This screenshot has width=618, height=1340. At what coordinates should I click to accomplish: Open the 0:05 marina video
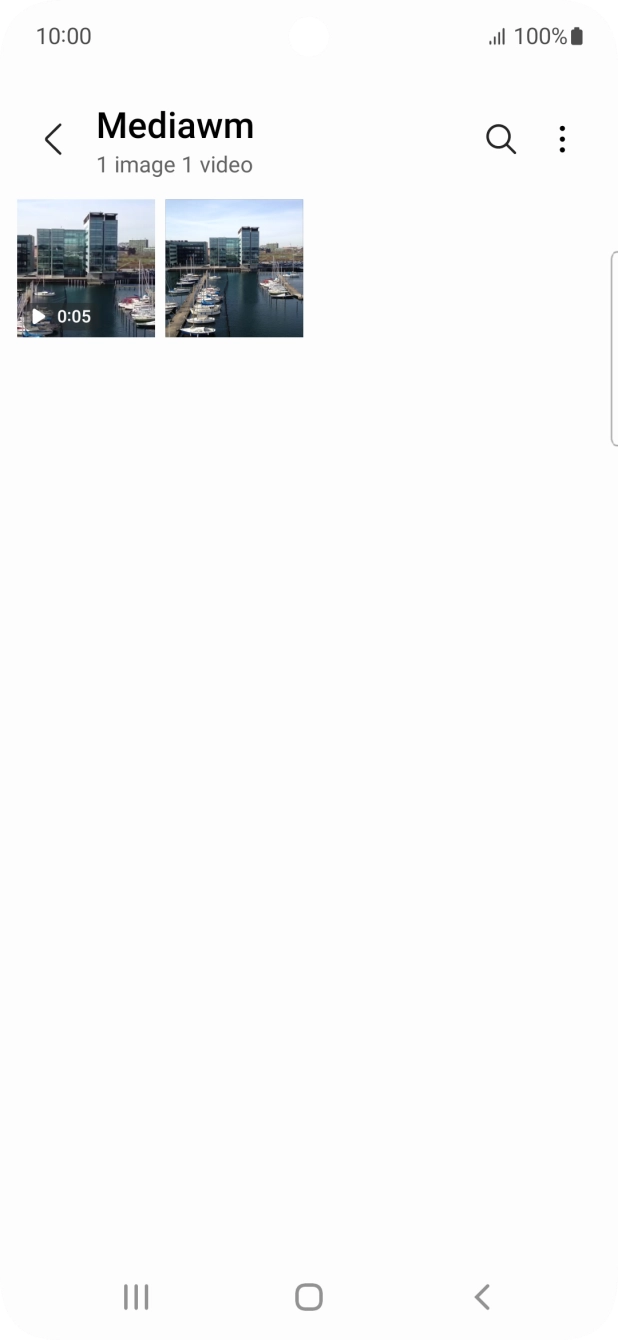[x=86, y=268]
